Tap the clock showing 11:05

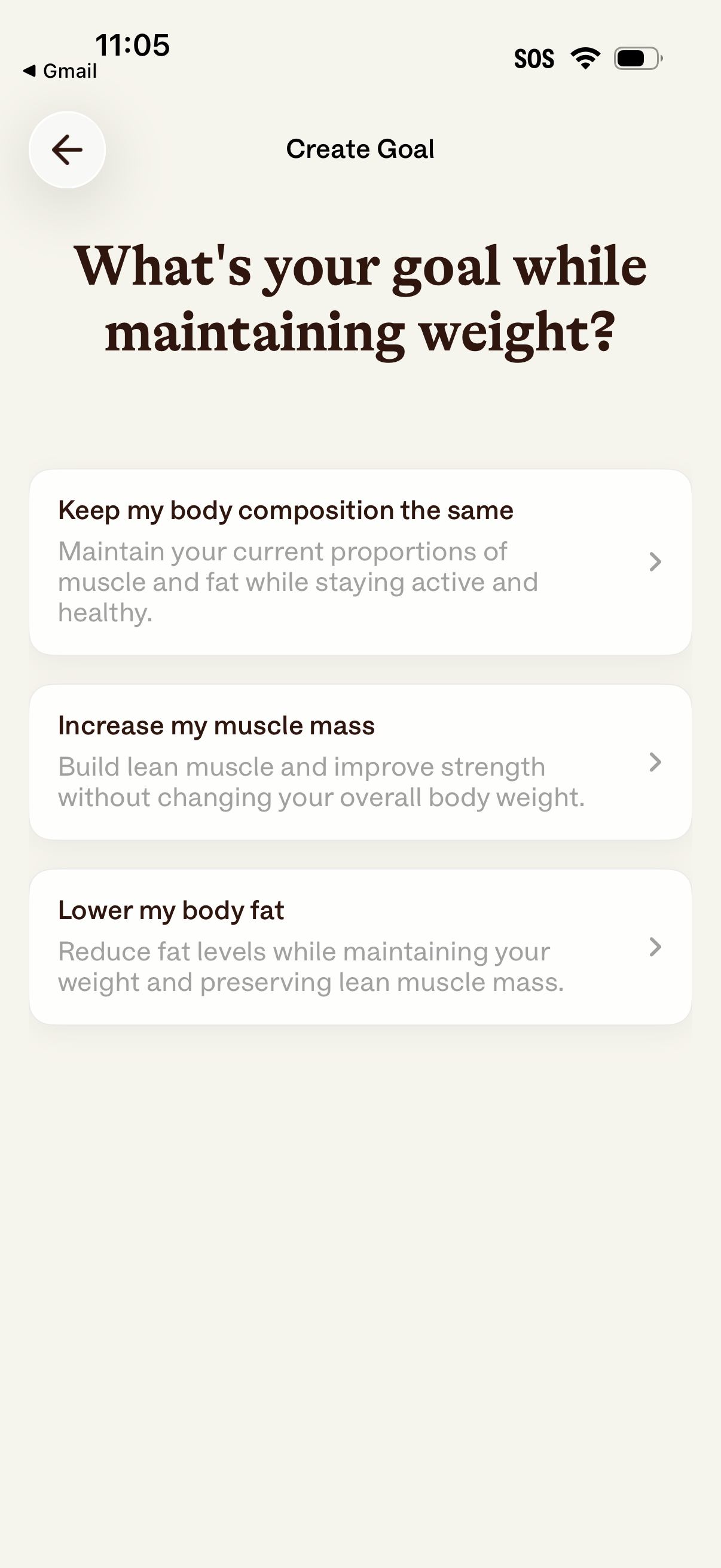133,44
